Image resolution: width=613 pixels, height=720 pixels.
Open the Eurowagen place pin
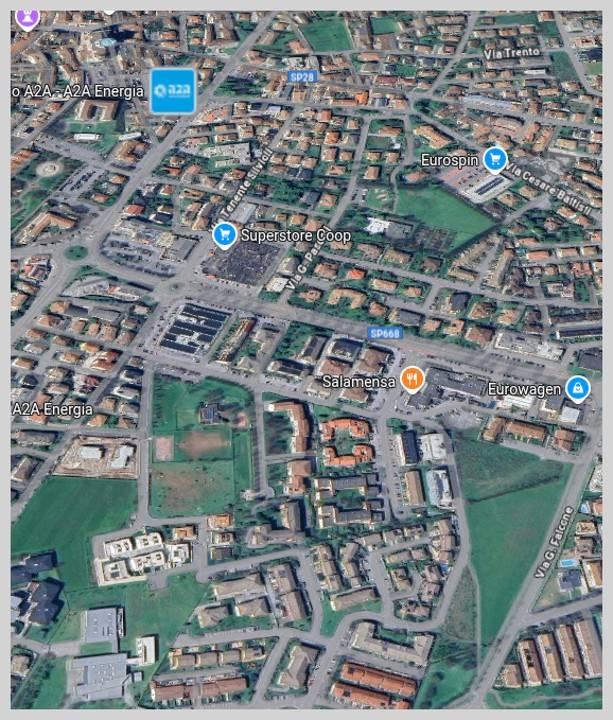(x=577, y=387)
